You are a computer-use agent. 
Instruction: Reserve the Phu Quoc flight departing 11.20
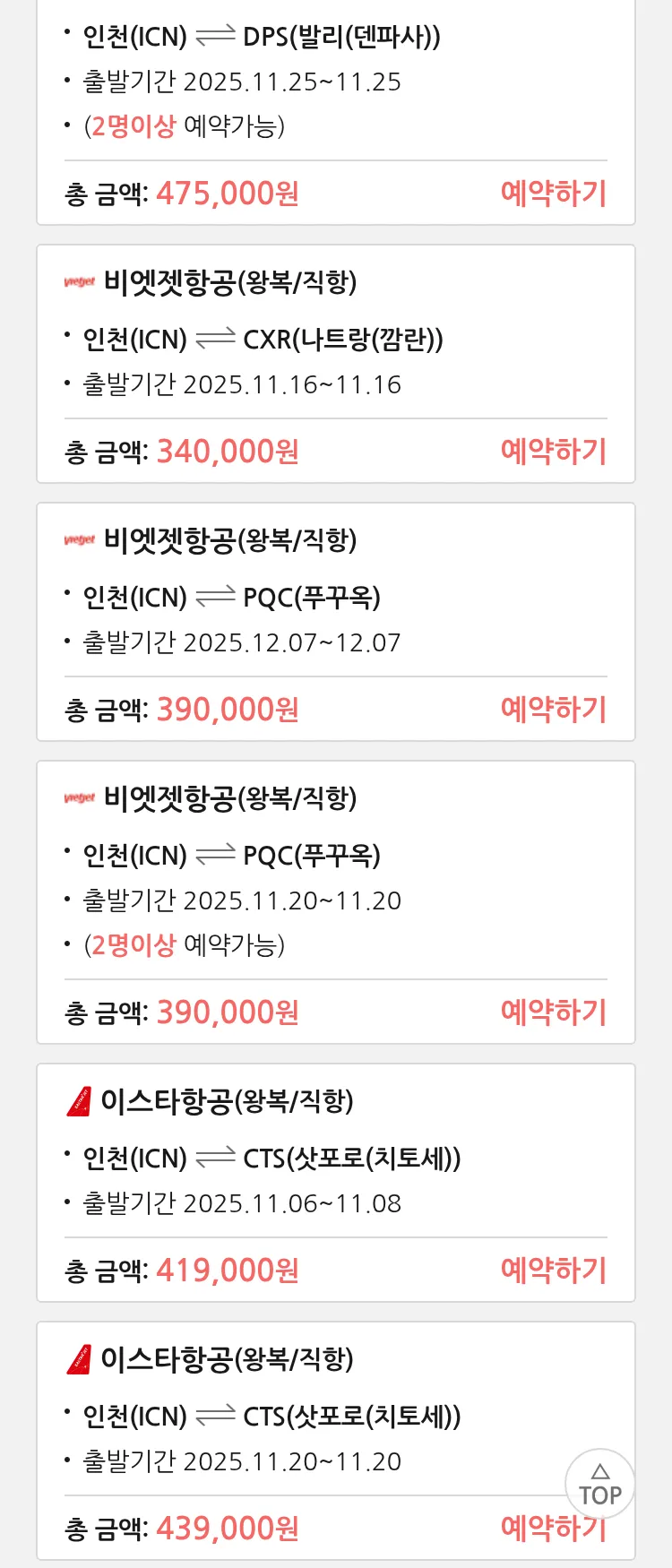coord(553,1012)
